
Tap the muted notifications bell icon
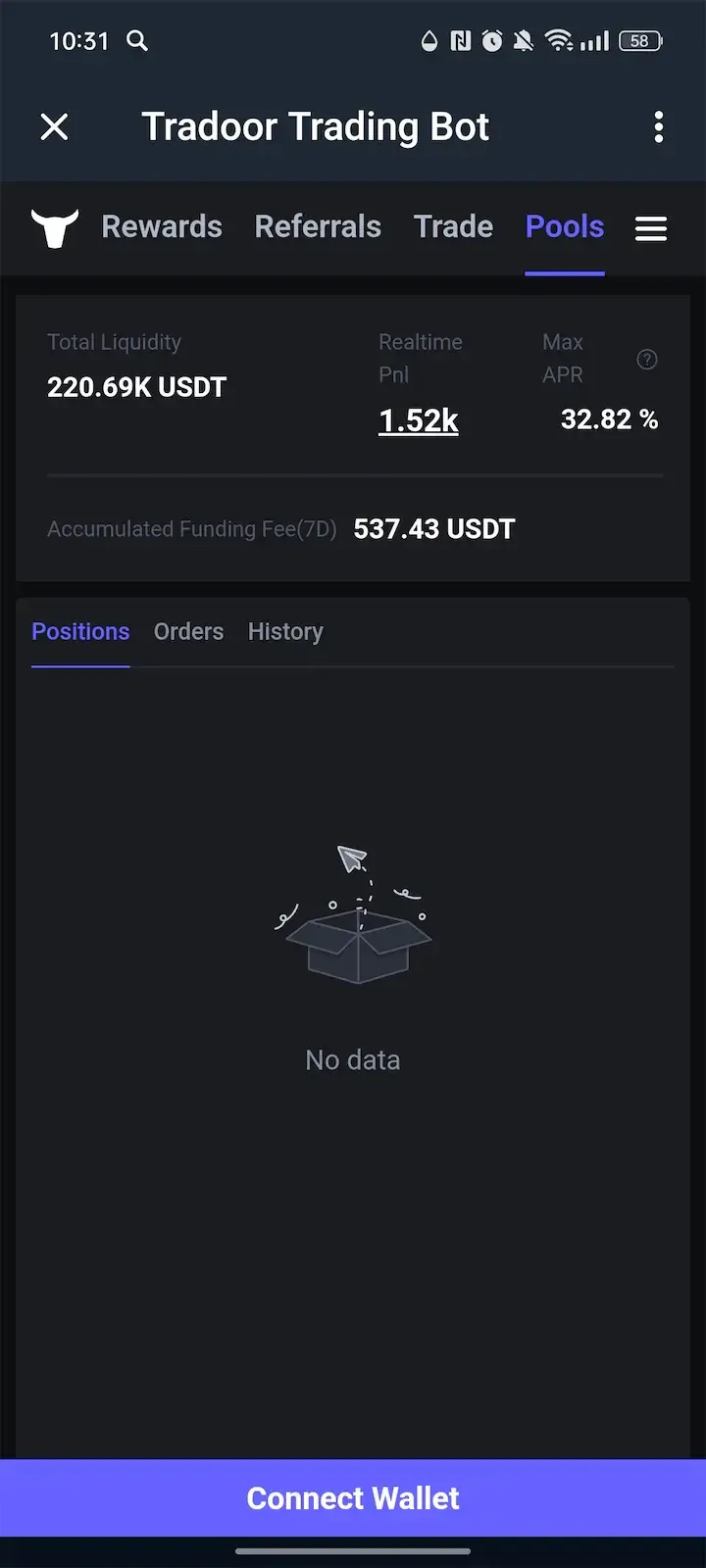coord(524,41)
